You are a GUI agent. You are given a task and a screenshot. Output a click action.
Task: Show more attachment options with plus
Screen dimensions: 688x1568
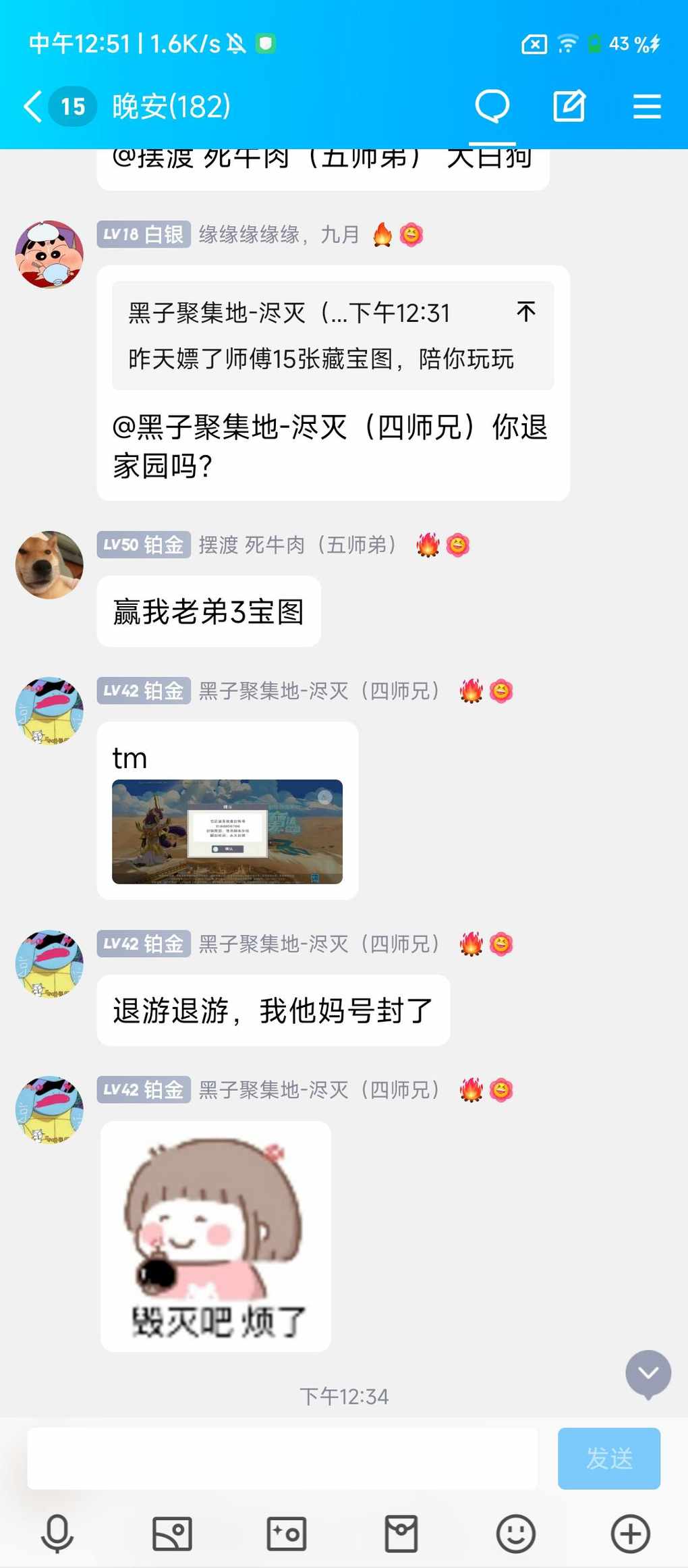click(x=631, y=1534)
